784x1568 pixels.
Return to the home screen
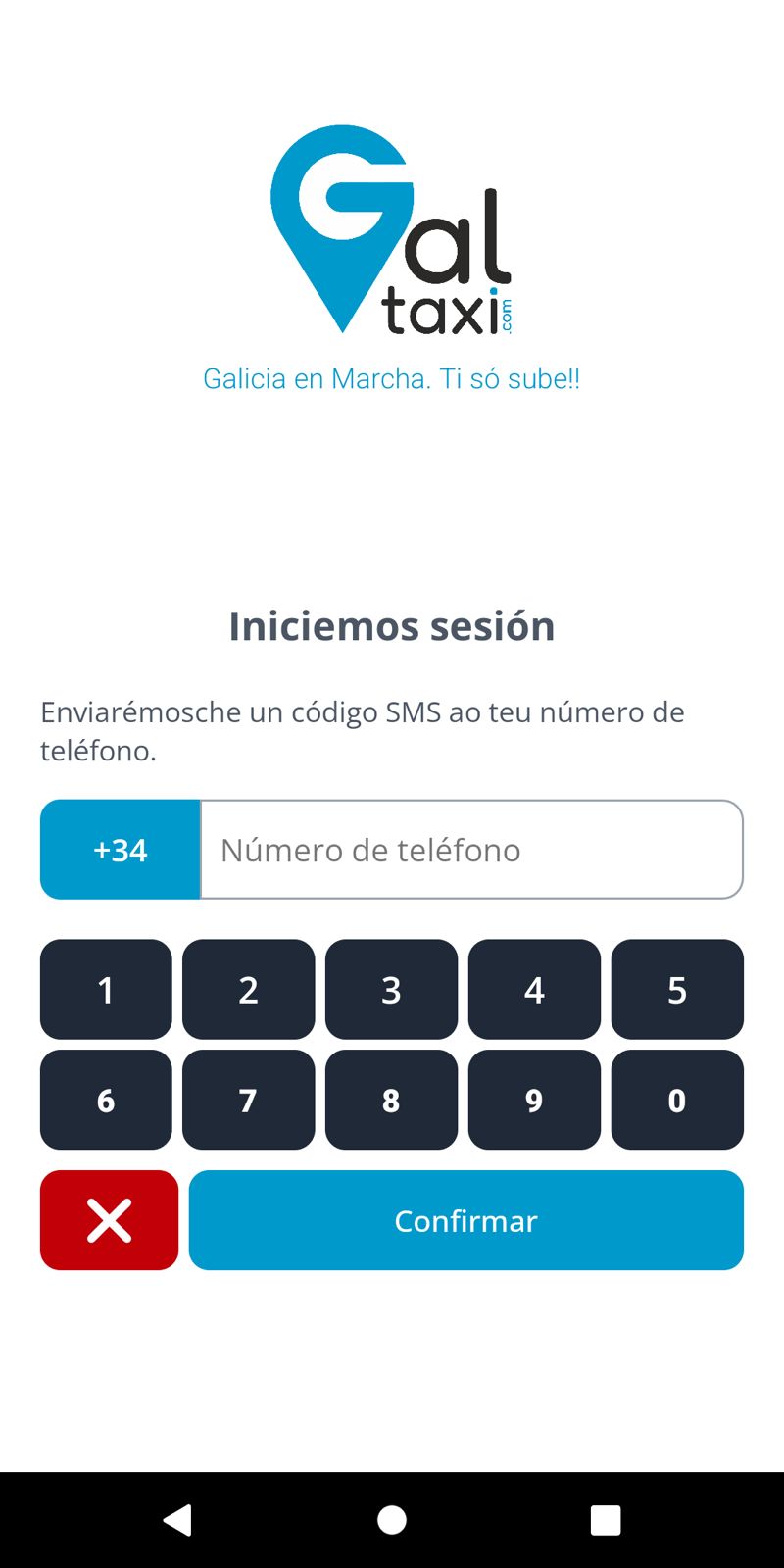392,1520
